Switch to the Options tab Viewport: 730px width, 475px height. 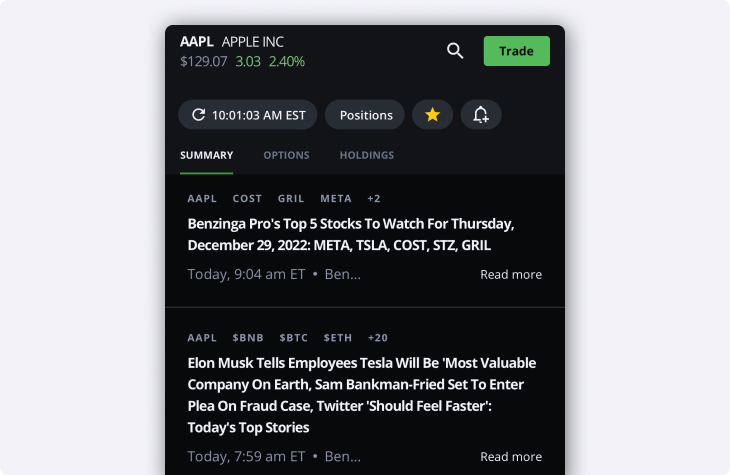286,155
